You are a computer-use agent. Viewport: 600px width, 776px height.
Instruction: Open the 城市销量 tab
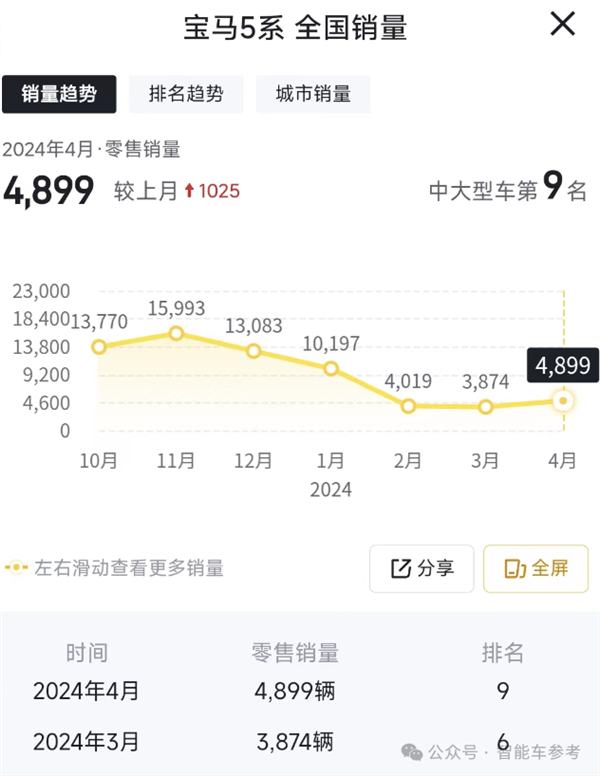[313, 95]
